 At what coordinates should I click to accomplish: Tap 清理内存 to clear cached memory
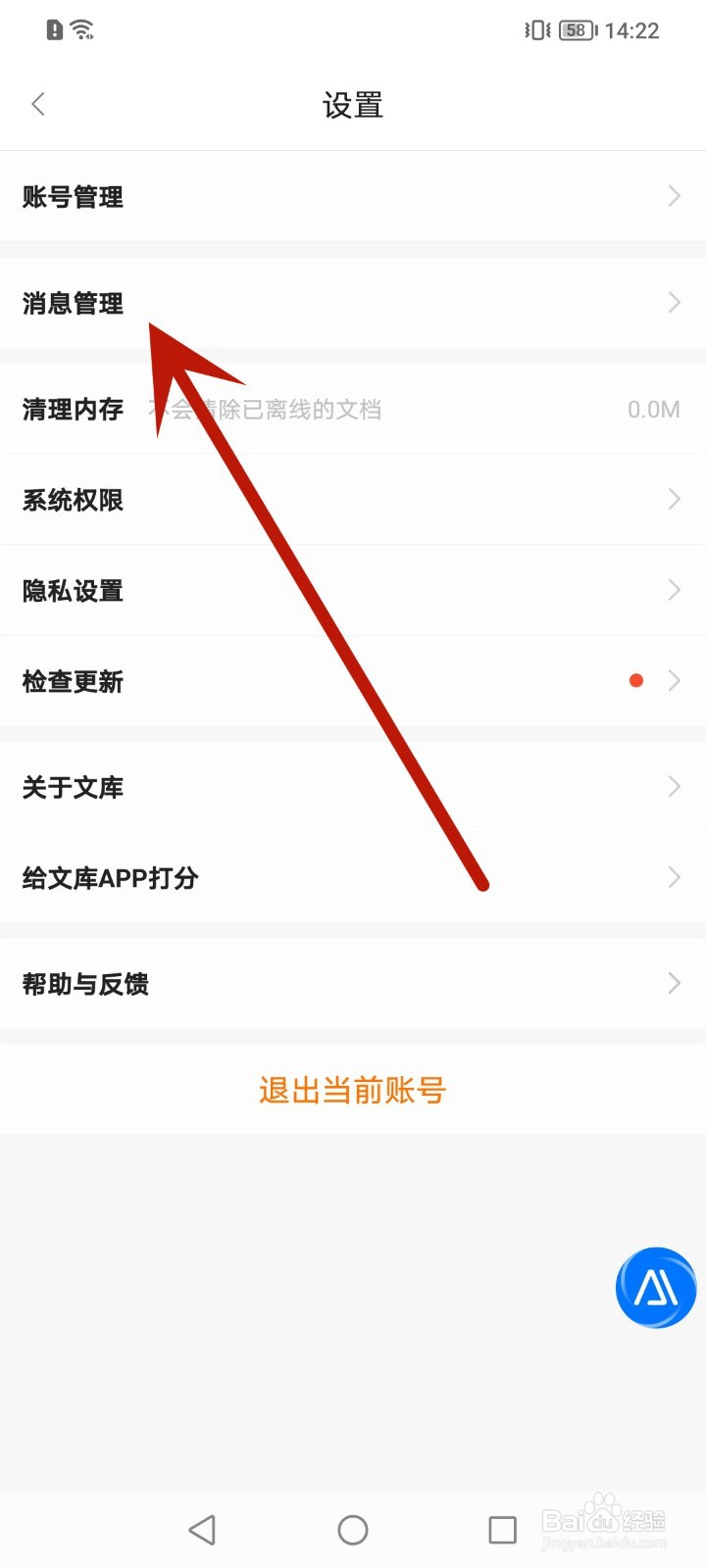[x=72, y=410]
